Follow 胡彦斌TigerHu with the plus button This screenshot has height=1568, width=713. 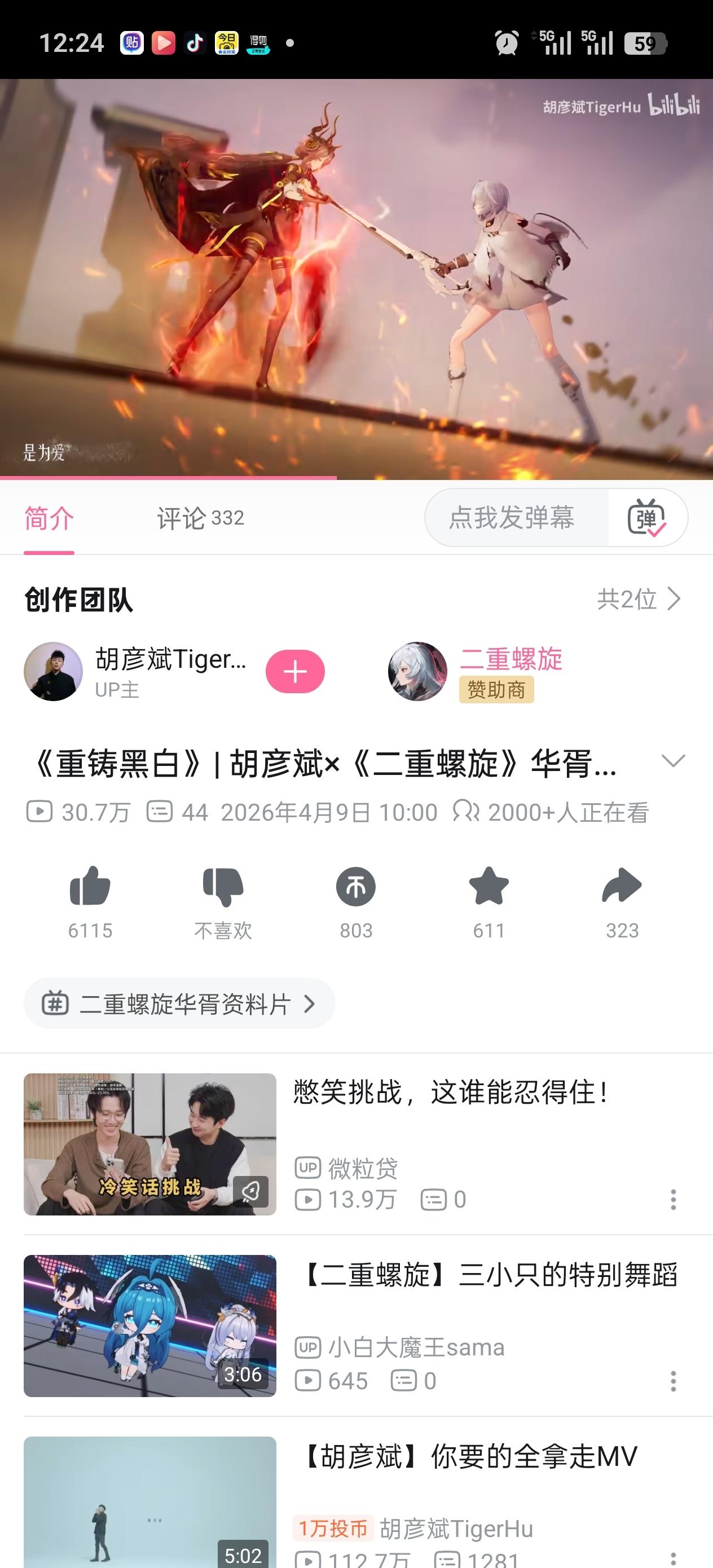(x=294, y=671)
